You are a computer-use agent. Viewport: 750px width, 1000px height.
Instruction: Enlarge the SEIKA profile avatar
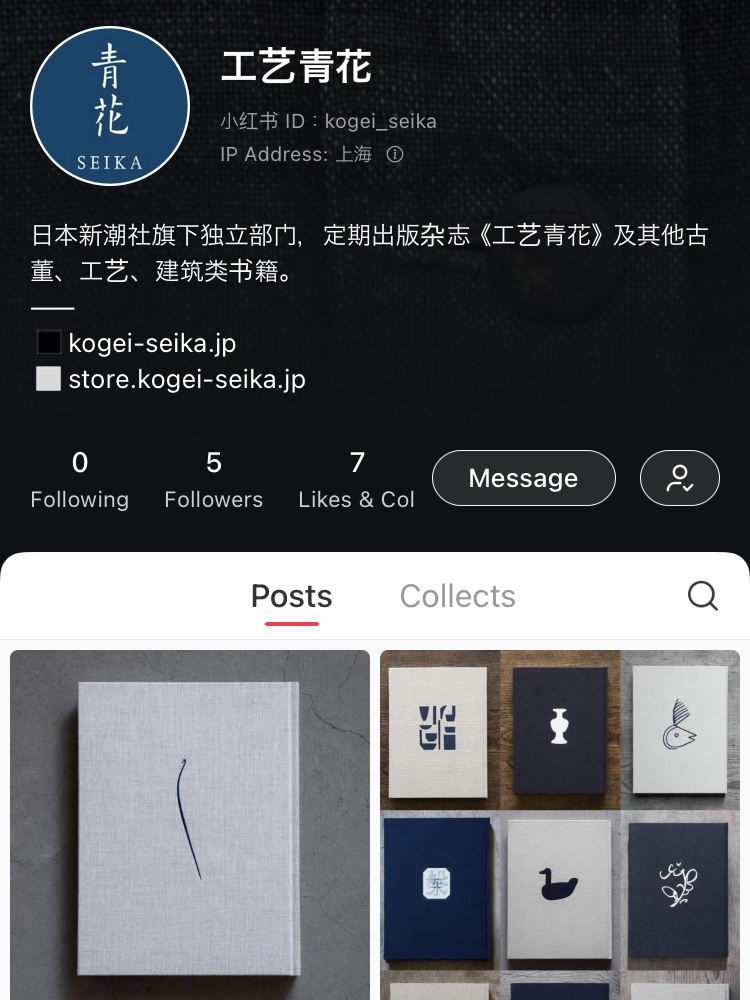pyautogui.click(x=110, y=106)
